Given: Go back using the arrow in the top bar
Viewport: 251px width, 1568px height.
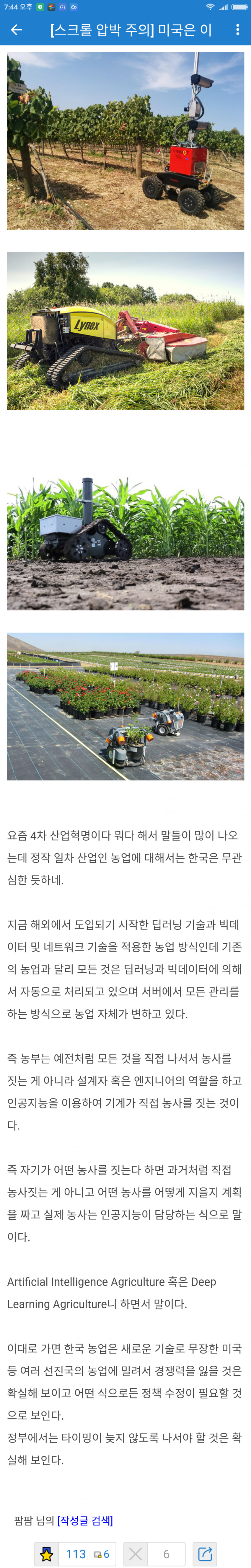Looking at the screenshot, I should click(x=17, y=30).
